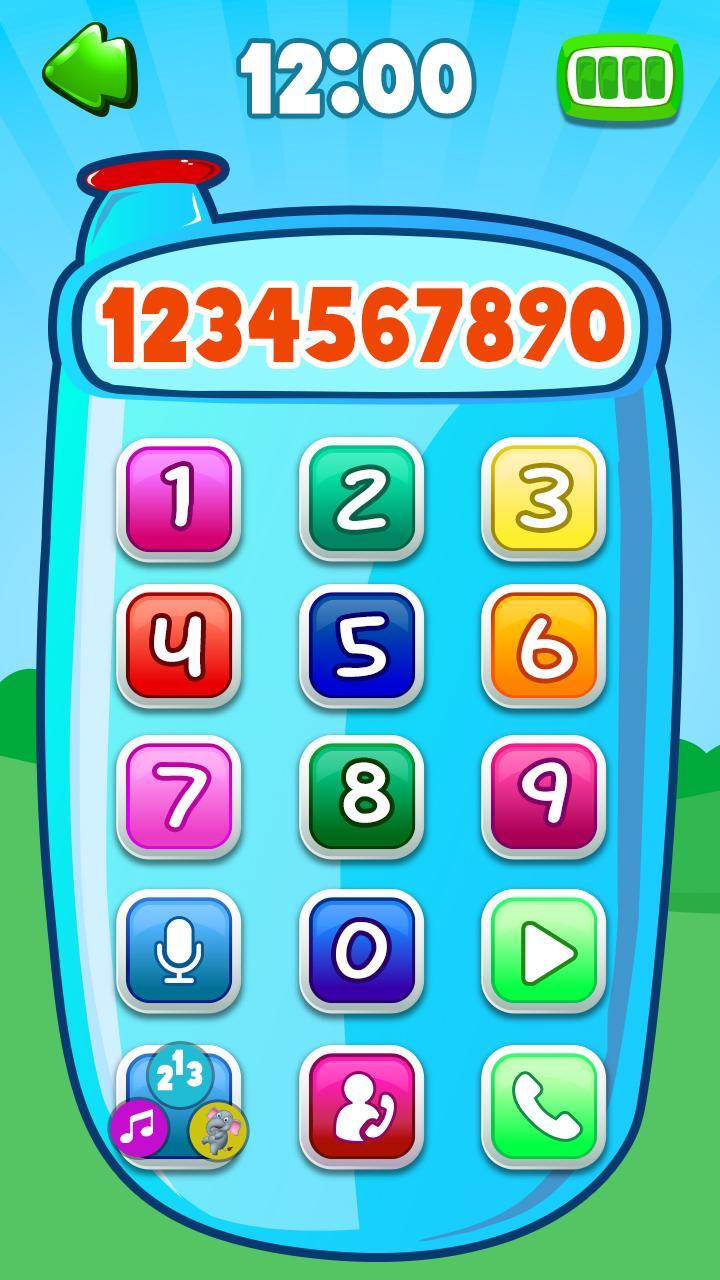
Task: Tap the blue number 0 key
Action: [x=361, y=950]
